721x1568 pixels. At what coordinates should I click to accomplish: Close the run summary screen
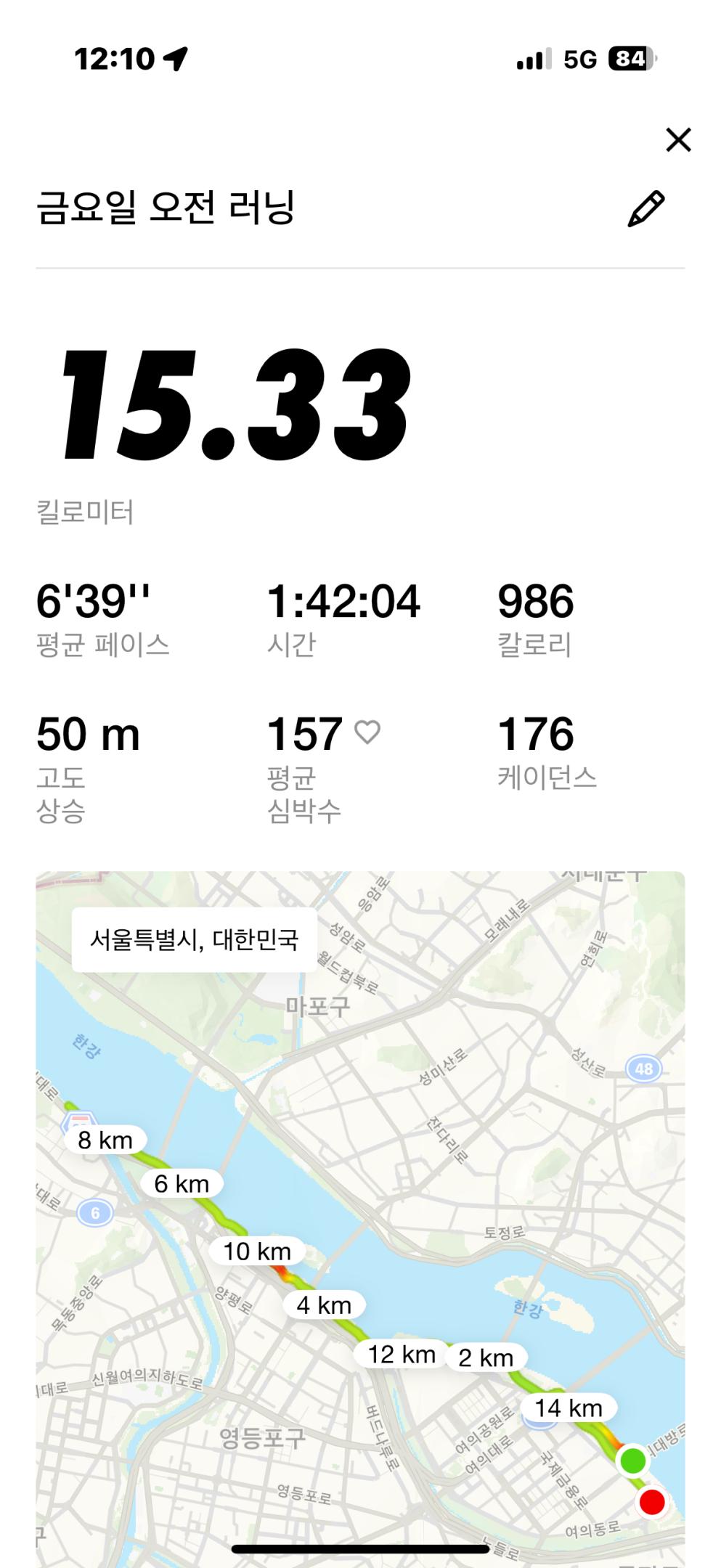(x=678, y=140)
